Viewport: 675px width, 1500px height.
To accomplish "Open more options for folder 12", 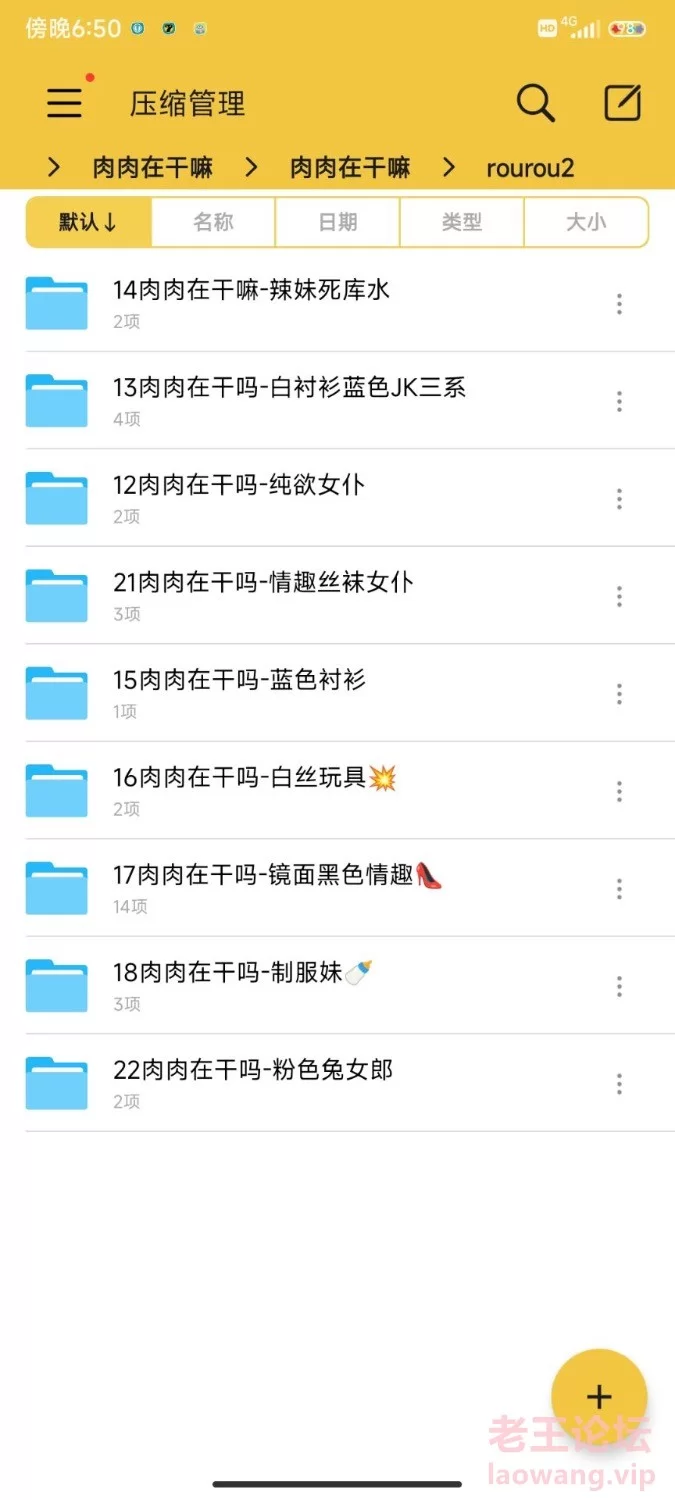I will (x=620, y=499).
